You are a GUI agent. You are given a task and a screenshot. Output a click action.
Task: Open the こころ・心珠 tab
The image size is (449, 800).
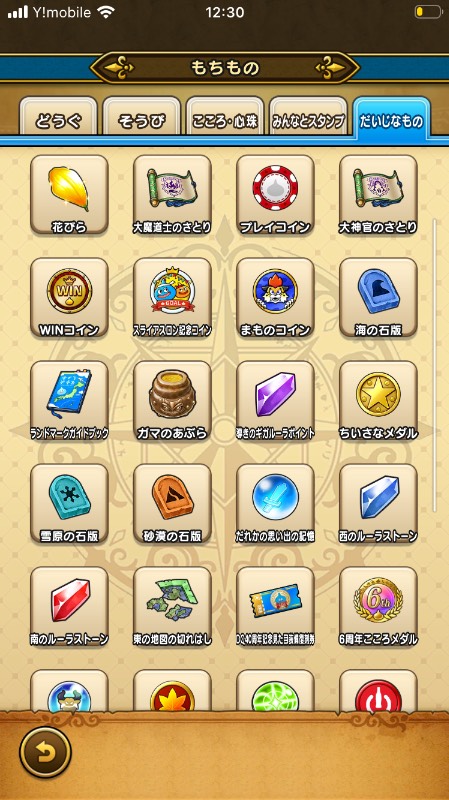coord(225,117)
